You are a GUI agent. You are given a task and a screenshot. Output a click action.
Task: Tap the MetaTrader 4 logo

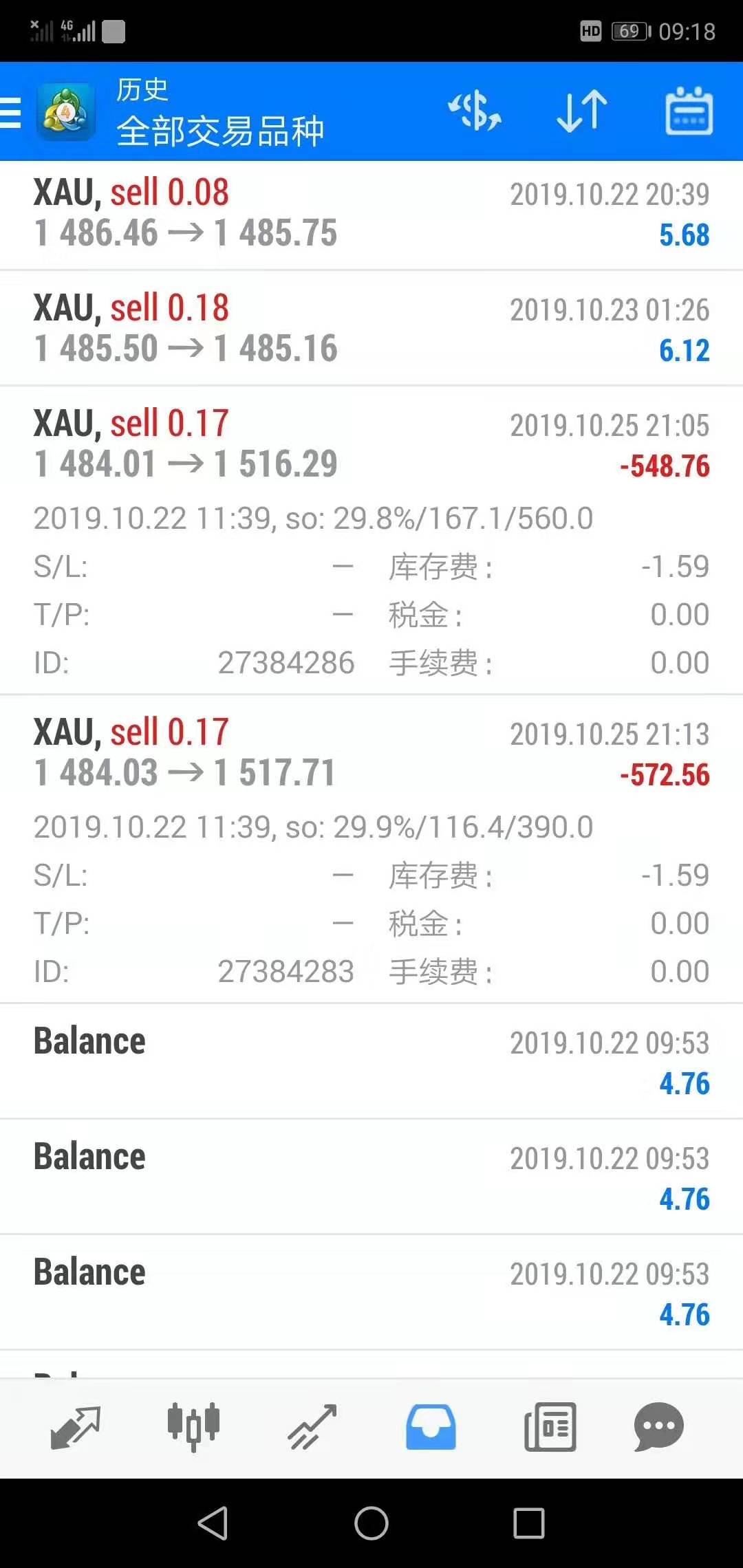(64, 112)
